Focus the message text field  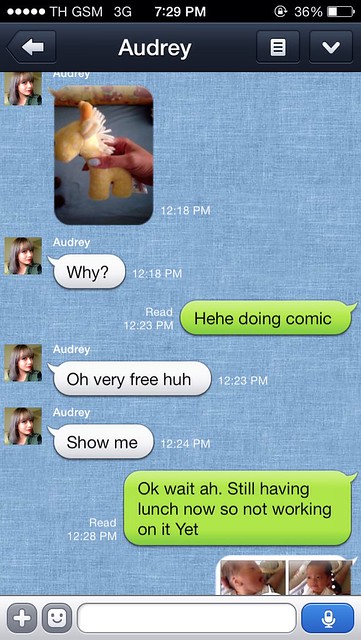(187, 618)
